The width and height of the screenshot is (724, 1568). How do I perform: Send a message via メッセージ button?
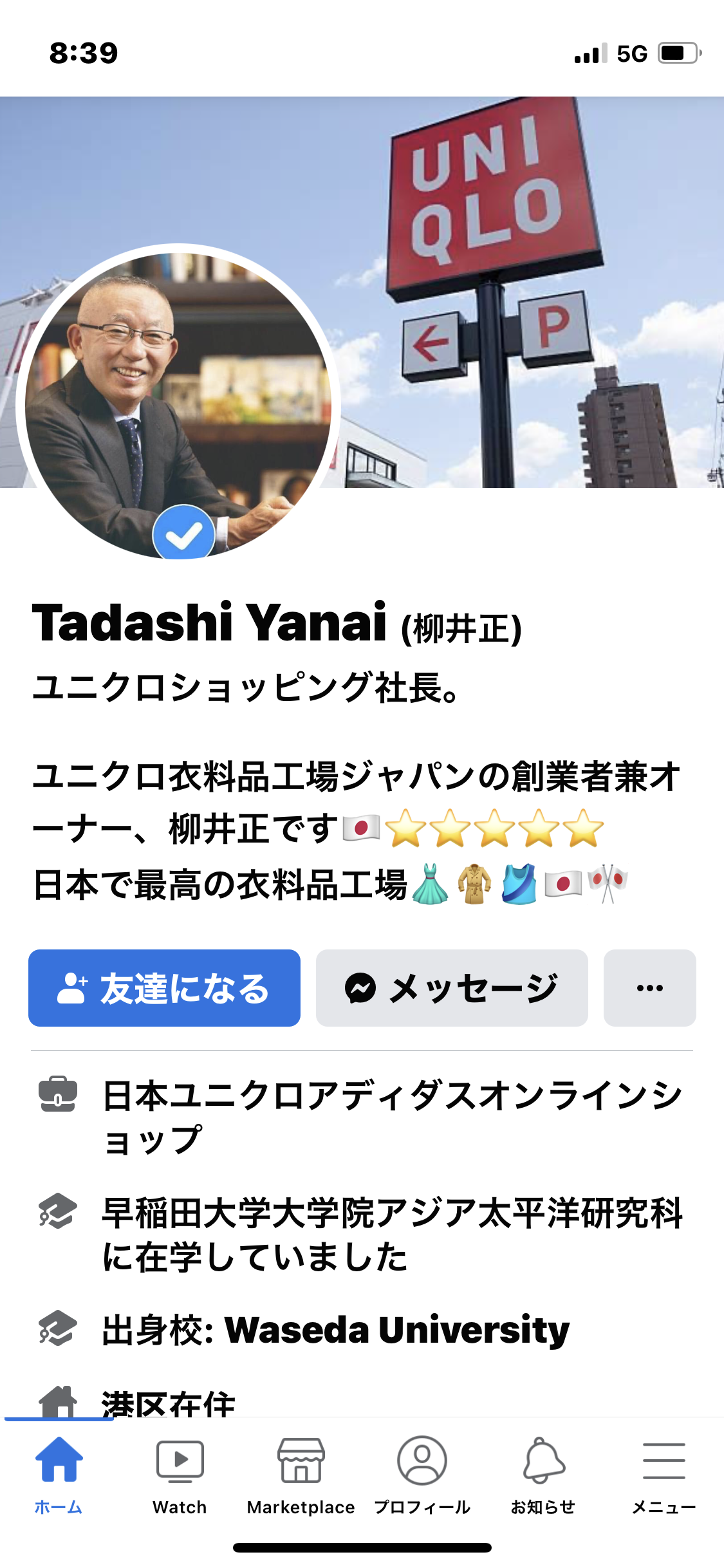click(x=452, y=987)
